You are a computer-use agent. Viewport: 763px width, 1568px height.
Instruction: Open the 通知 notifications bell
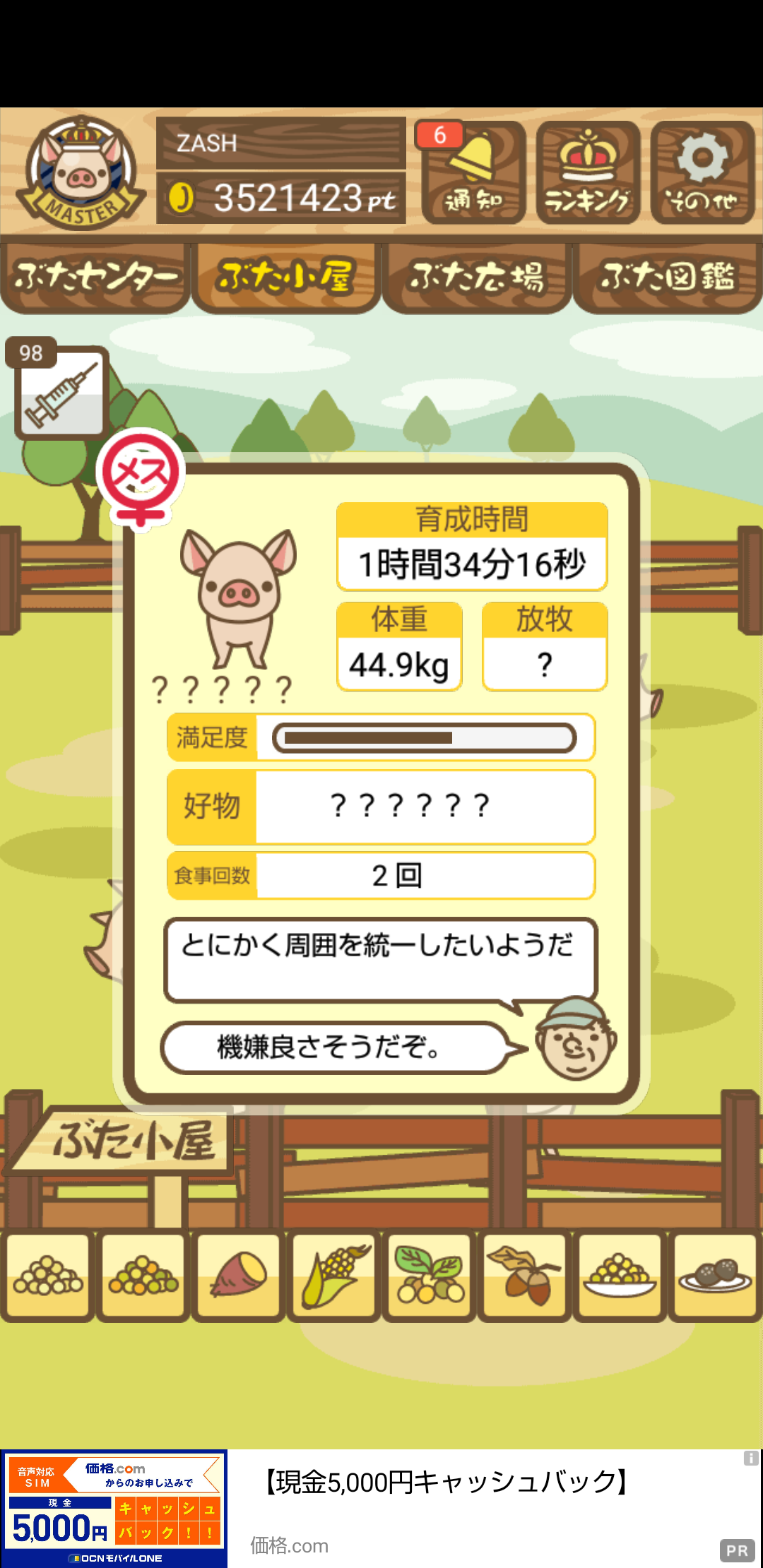tap(473, 172)
